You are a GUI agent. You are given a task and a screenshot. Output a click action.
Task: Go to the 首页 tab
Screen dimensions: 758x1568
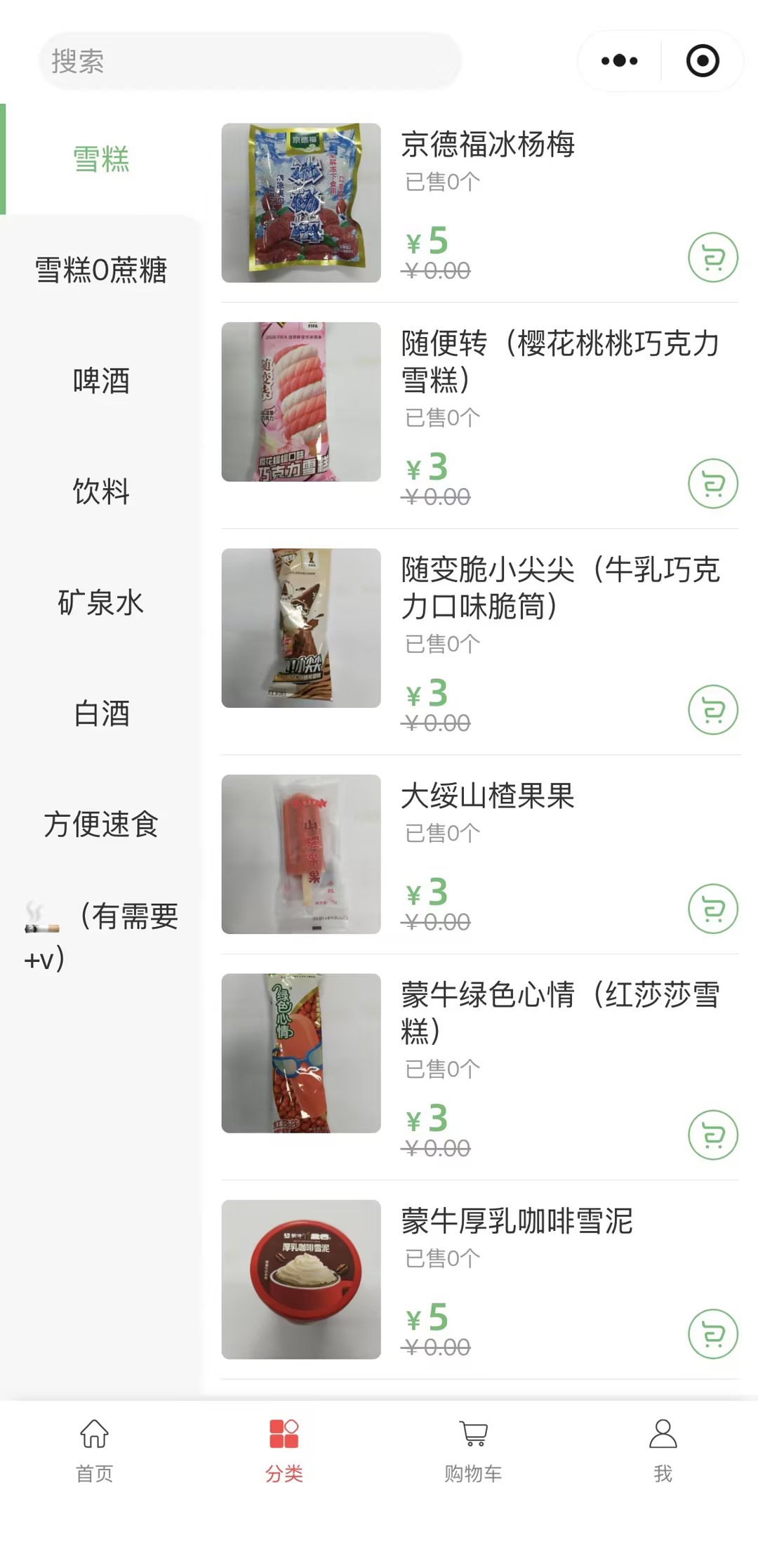pyautogui.click(x=95, y=1450)
